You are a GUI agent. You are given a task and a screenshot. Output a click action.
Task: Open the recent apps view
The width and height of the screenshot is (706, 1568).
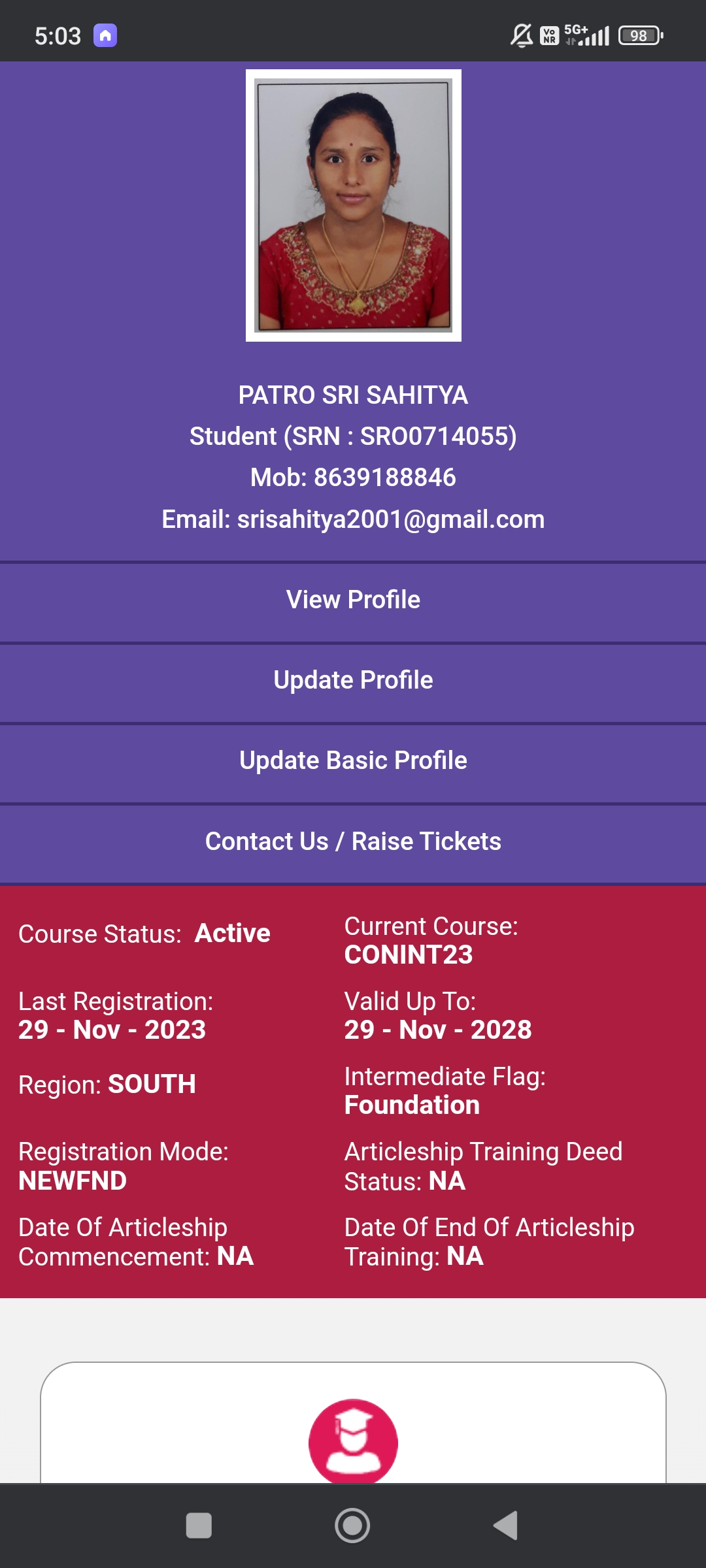(199, 1526)
